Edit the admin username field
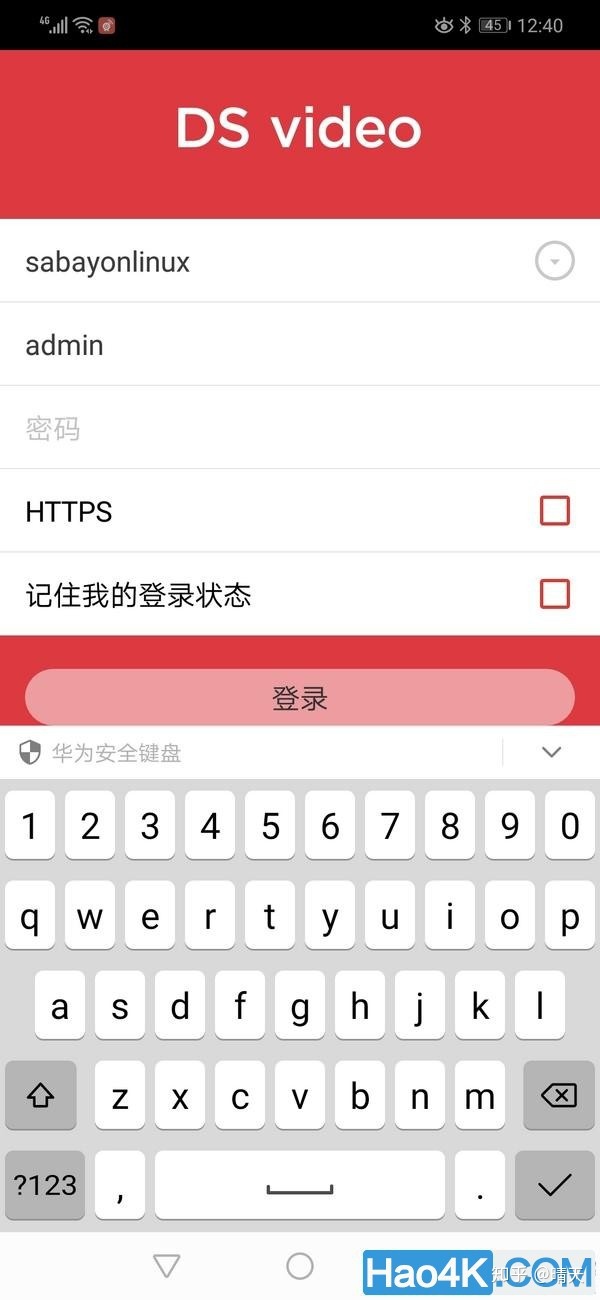The image size is (600, 1300). tap(300, 345)
